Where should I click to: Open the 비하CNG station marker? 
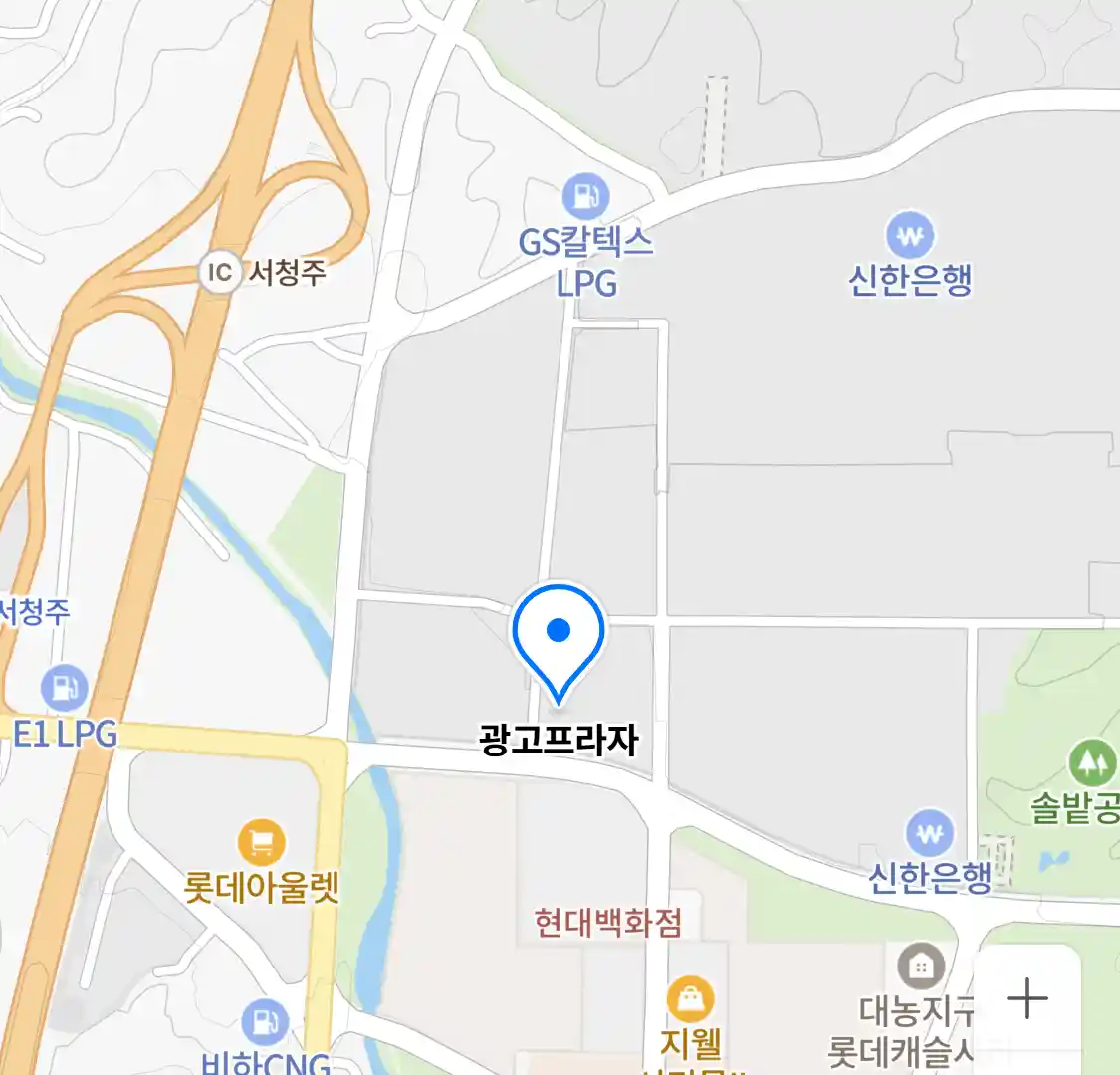click(x=265, y=1023)
